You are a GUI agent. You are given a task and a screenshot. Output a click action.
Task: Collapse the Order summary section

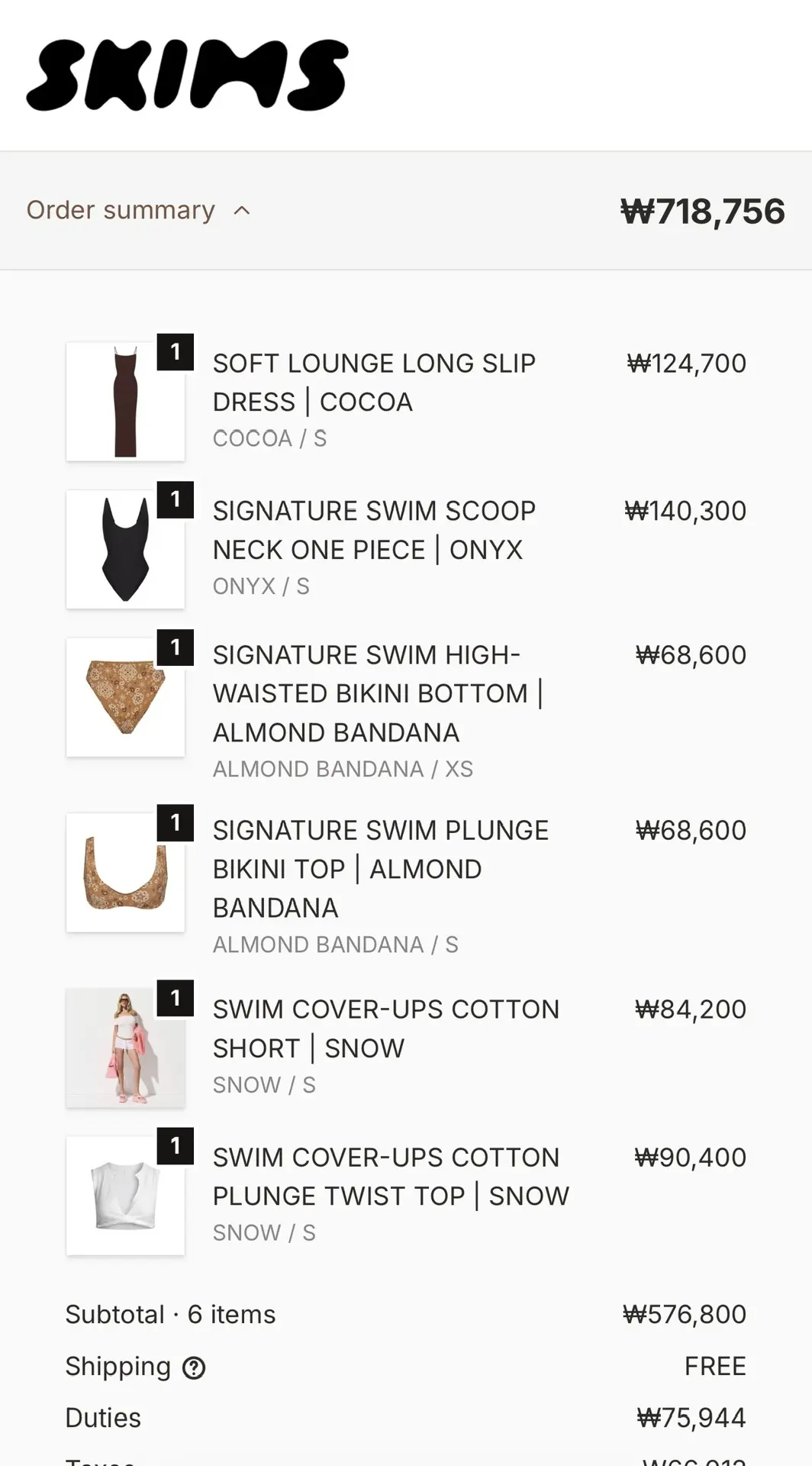(x=139, y=210)
